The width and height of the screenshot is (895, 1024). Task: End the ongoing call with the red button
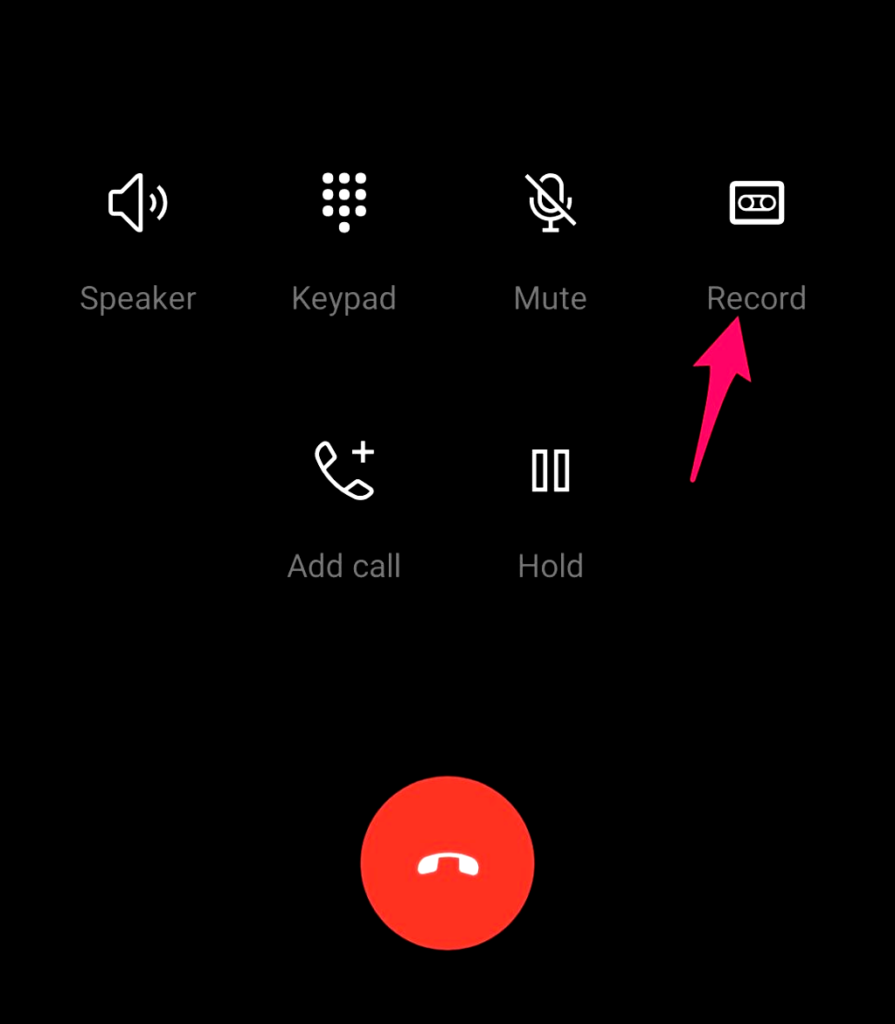click(x=447, y=863)
